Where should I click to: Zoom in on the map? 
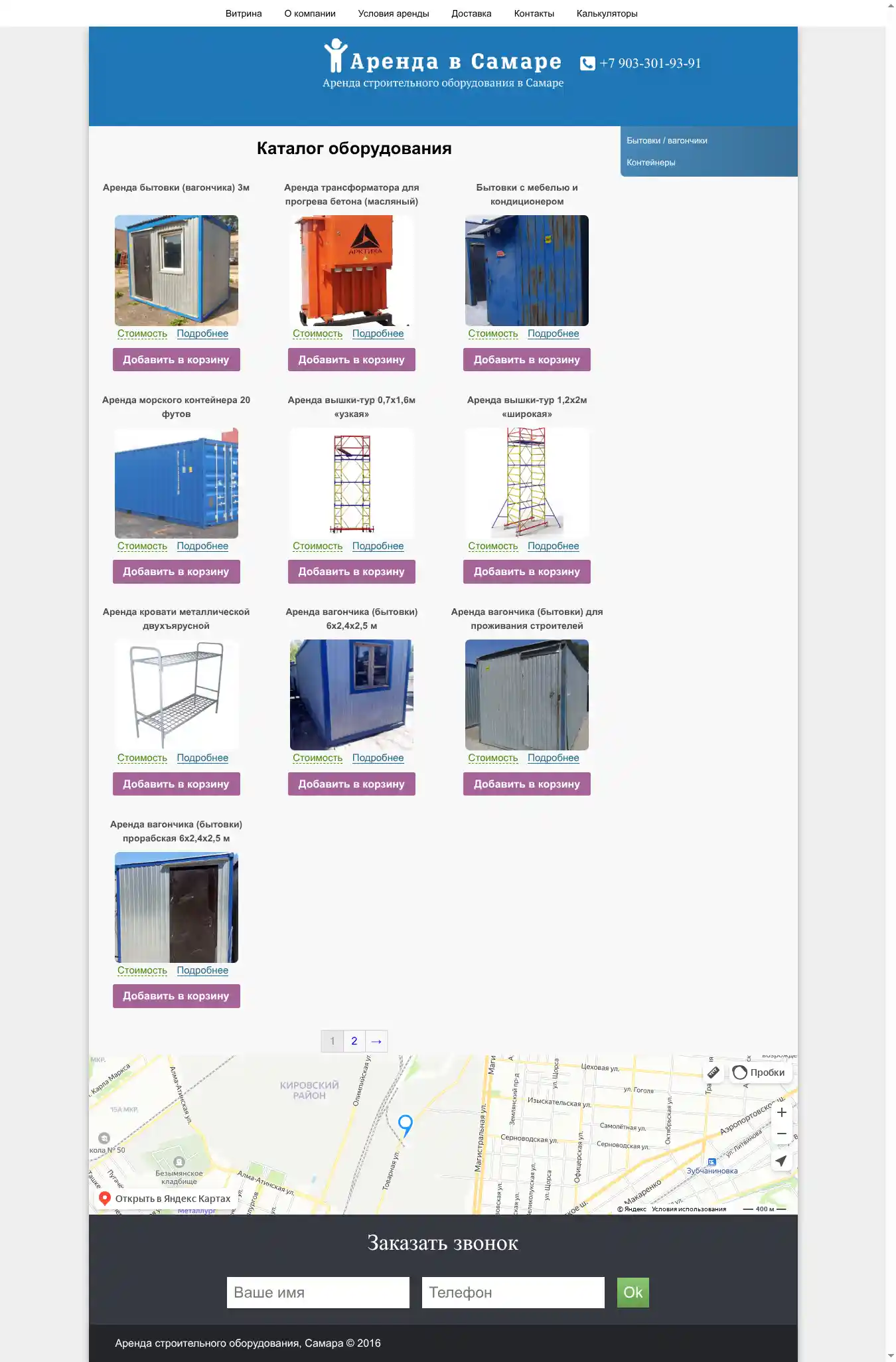click(x=781, y=1112)
